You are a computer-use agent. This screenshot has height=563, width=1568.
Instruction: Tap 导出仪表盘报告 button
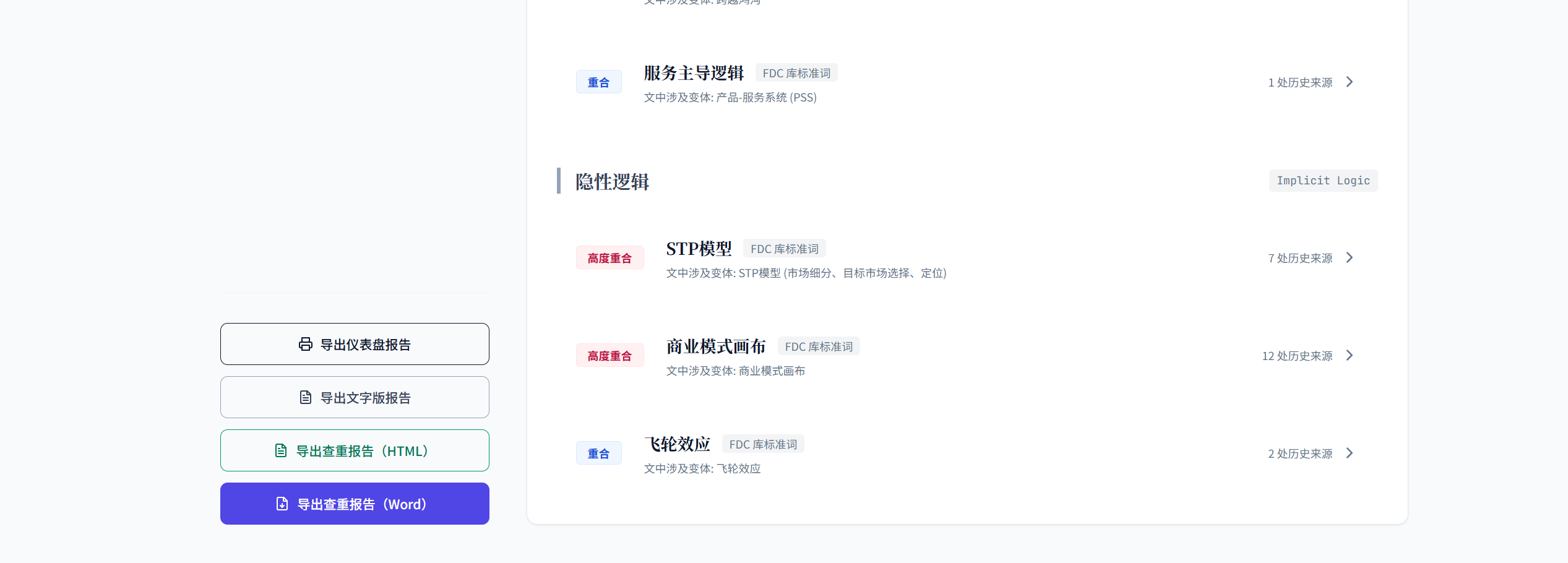click(355, 344)
